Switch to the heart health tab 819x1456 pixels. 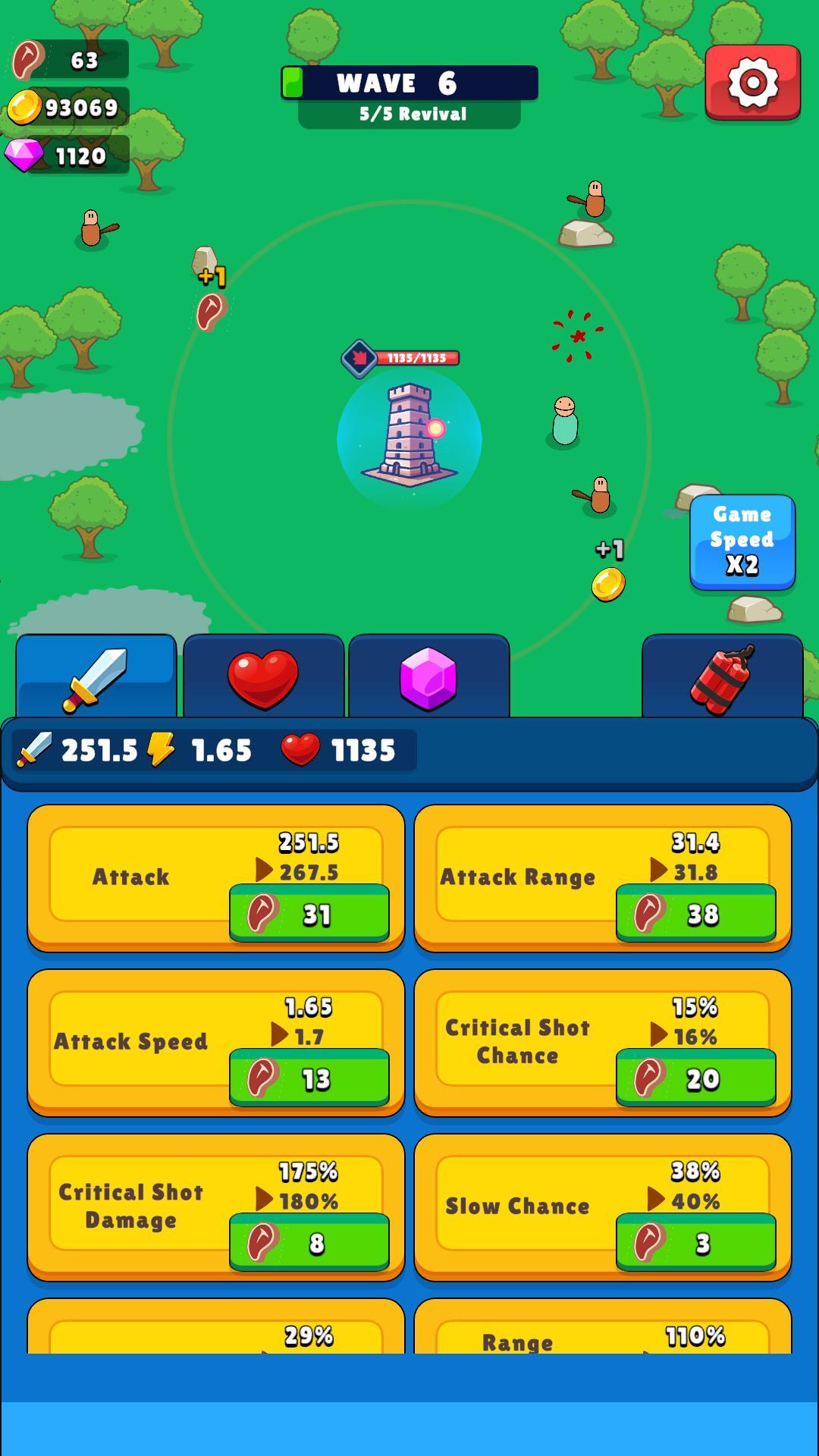tap(263, 677)
